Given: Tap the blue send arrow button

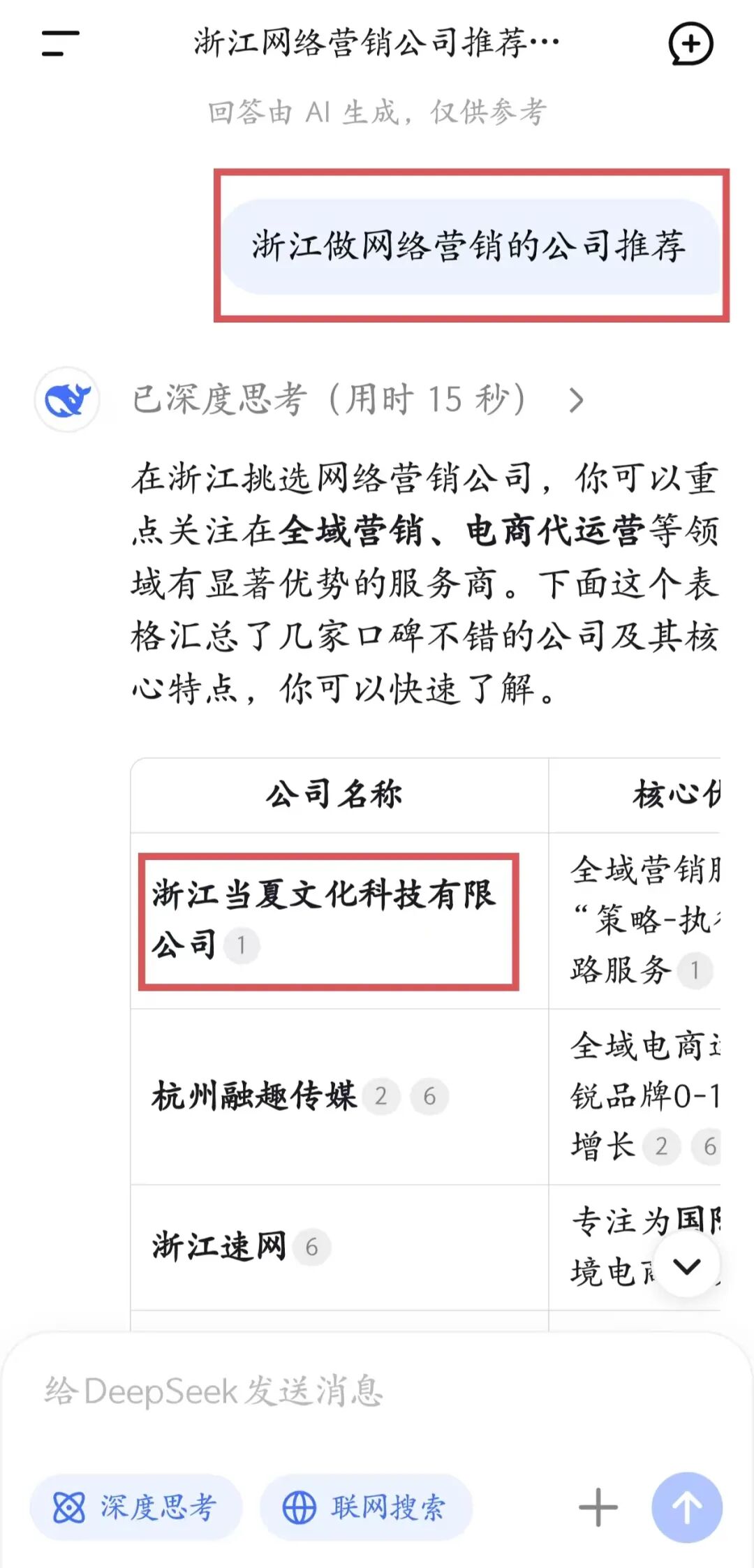Looking at the screenshot, I should 687,1505.
